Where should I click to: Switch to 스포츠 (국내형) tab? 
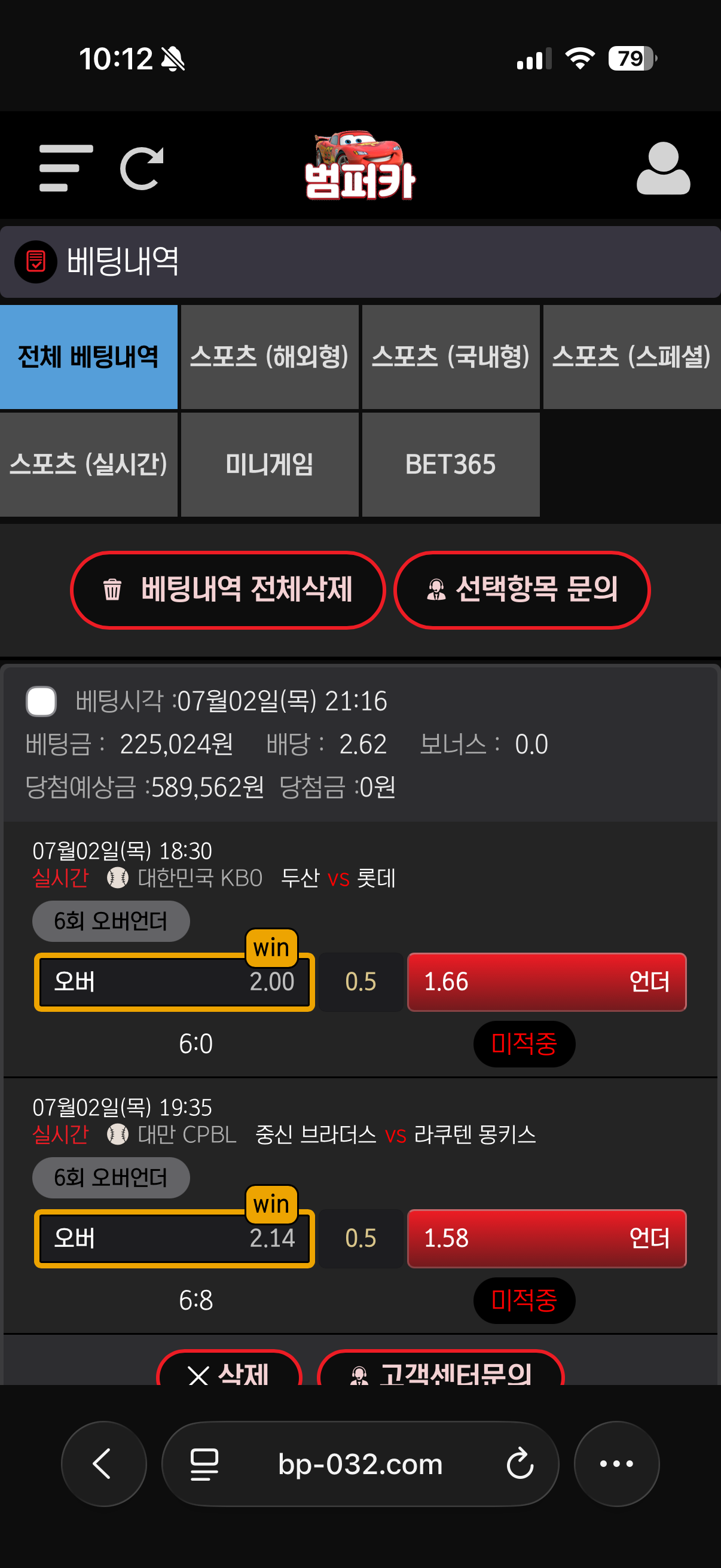[x=451, y=356]
